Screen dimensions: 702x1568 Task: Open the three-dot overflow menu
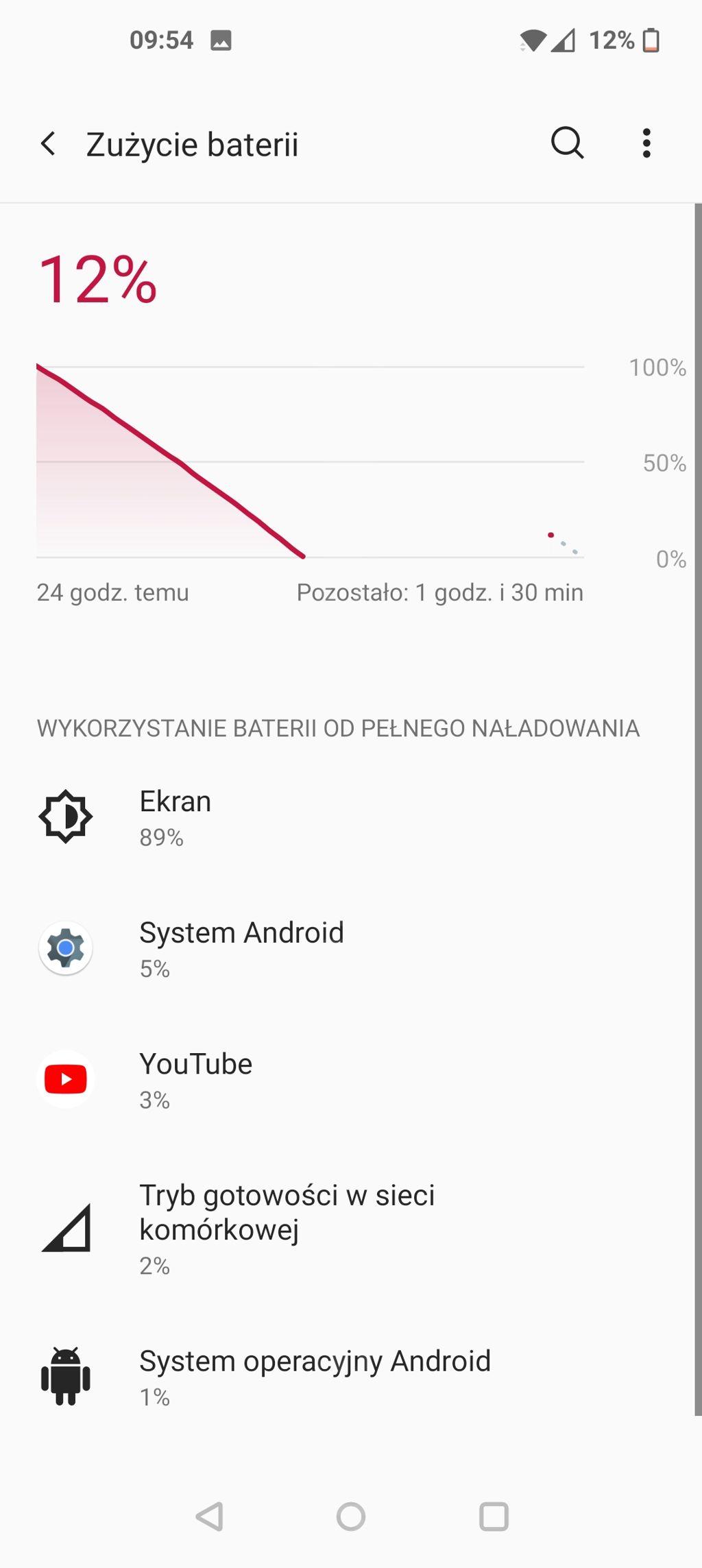646,143
